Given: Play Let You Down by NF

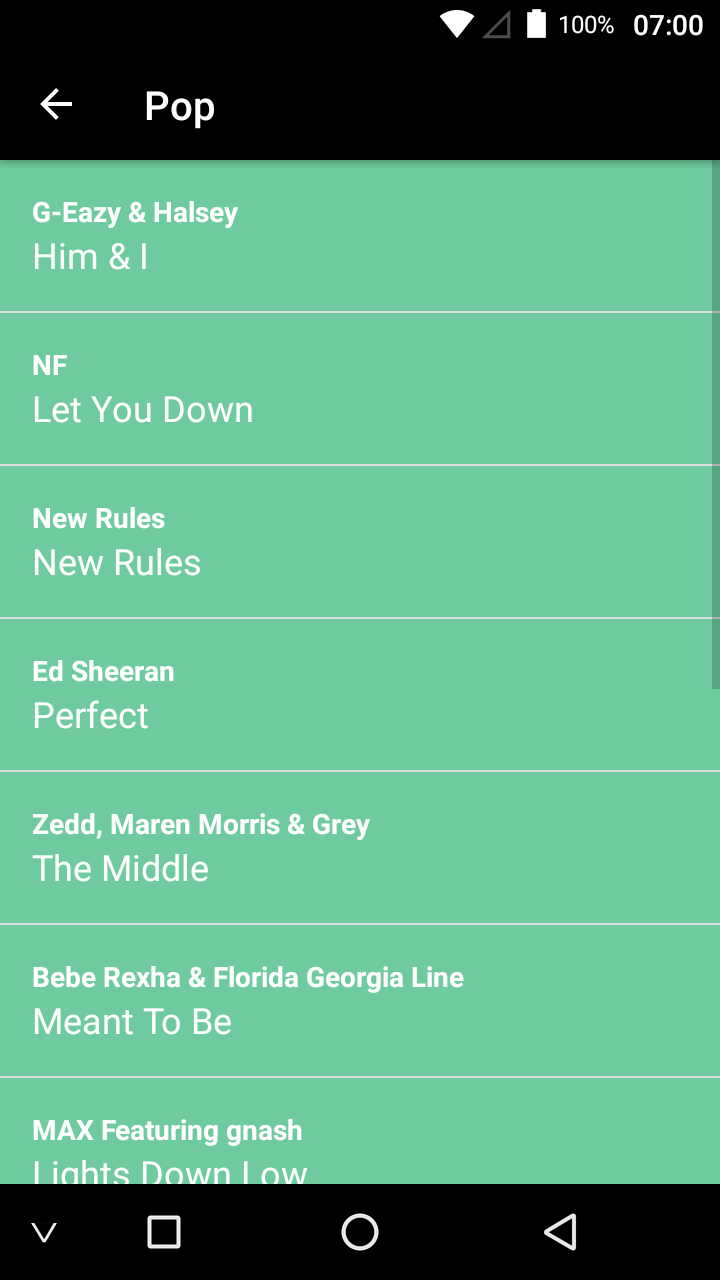Looking at the screenshot, I should (360, 388).
